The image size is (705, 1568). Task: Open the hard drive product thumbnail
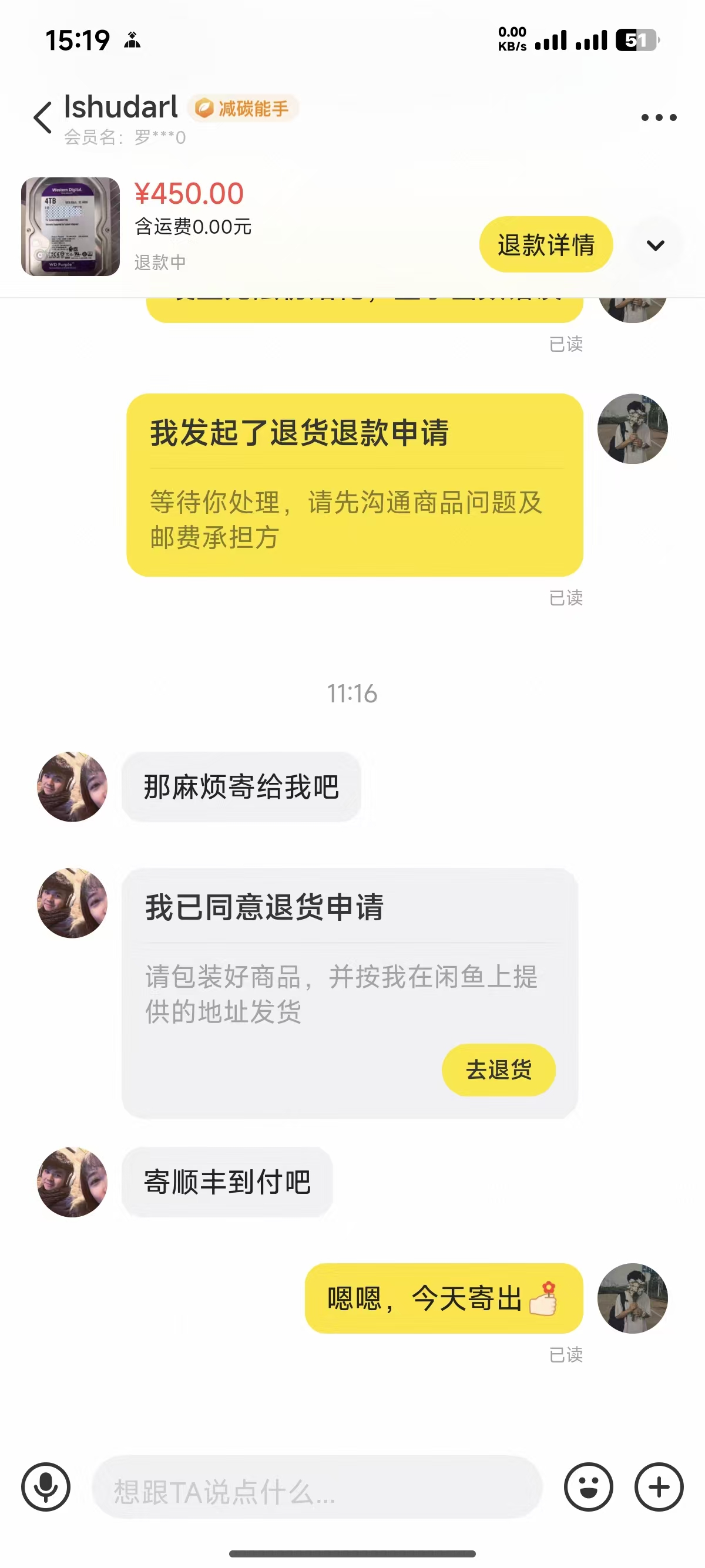click(x=70, y=227)
